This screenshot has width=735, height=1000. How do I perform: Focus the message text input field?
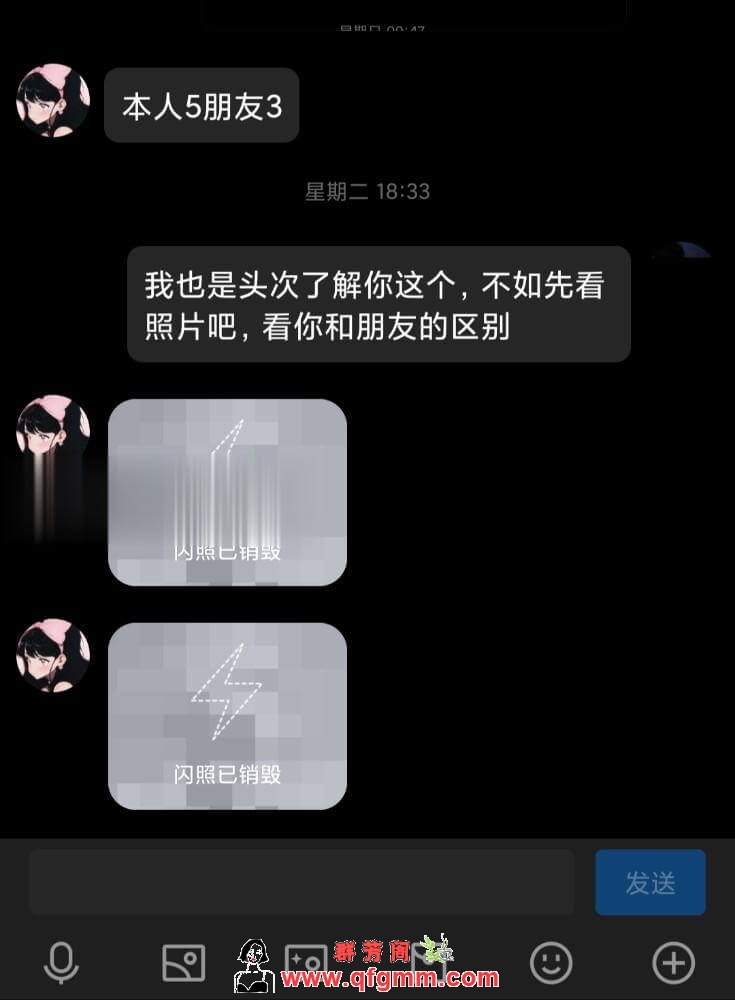pyautogui.click(x=300, y=883)
